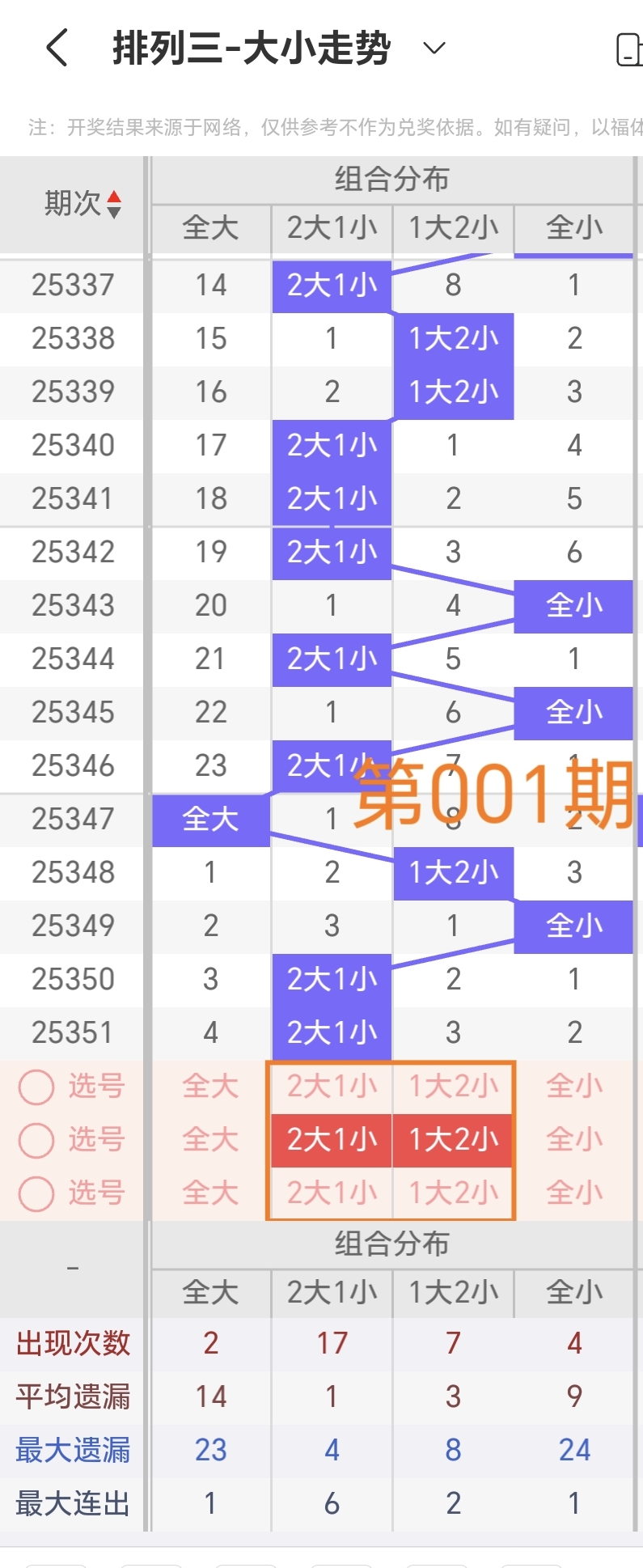This screenshot has width=643, height=1568.
Task: Tap the back arrow to exit the chart
Action: tap(55, 48)
